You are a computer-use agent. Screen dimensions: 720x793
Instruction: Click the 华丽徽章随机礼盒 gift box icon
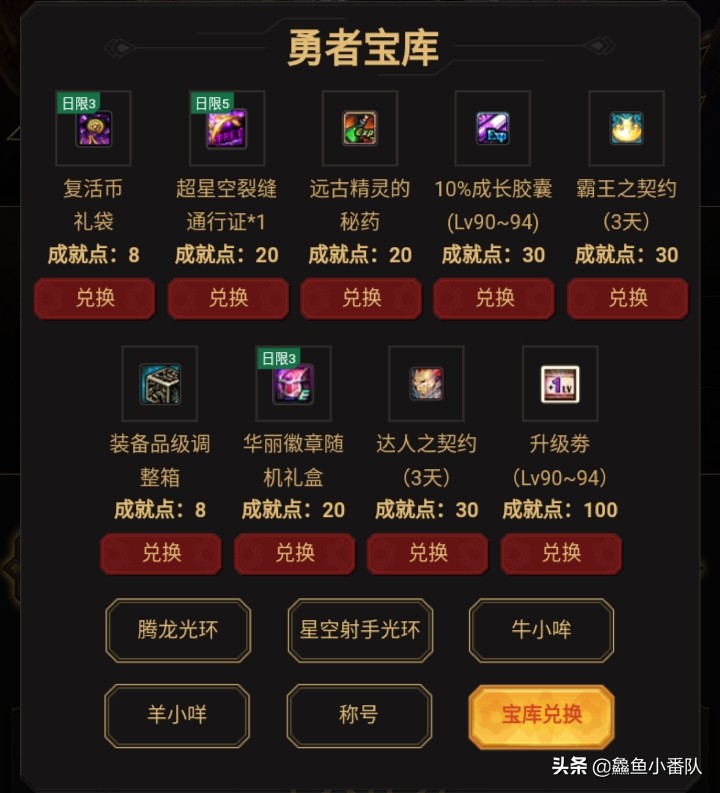tap(294, 384)
